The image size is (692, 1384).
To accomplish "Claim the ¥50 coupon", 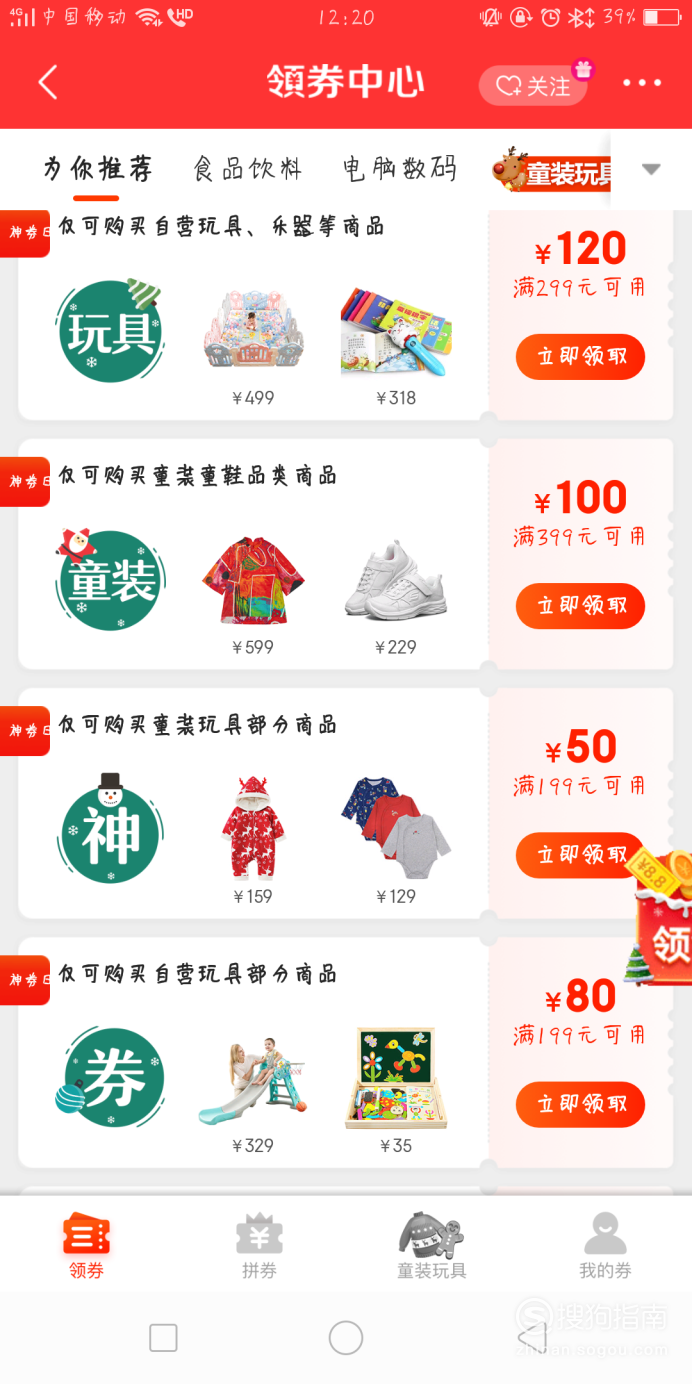I will click(580, 855).
